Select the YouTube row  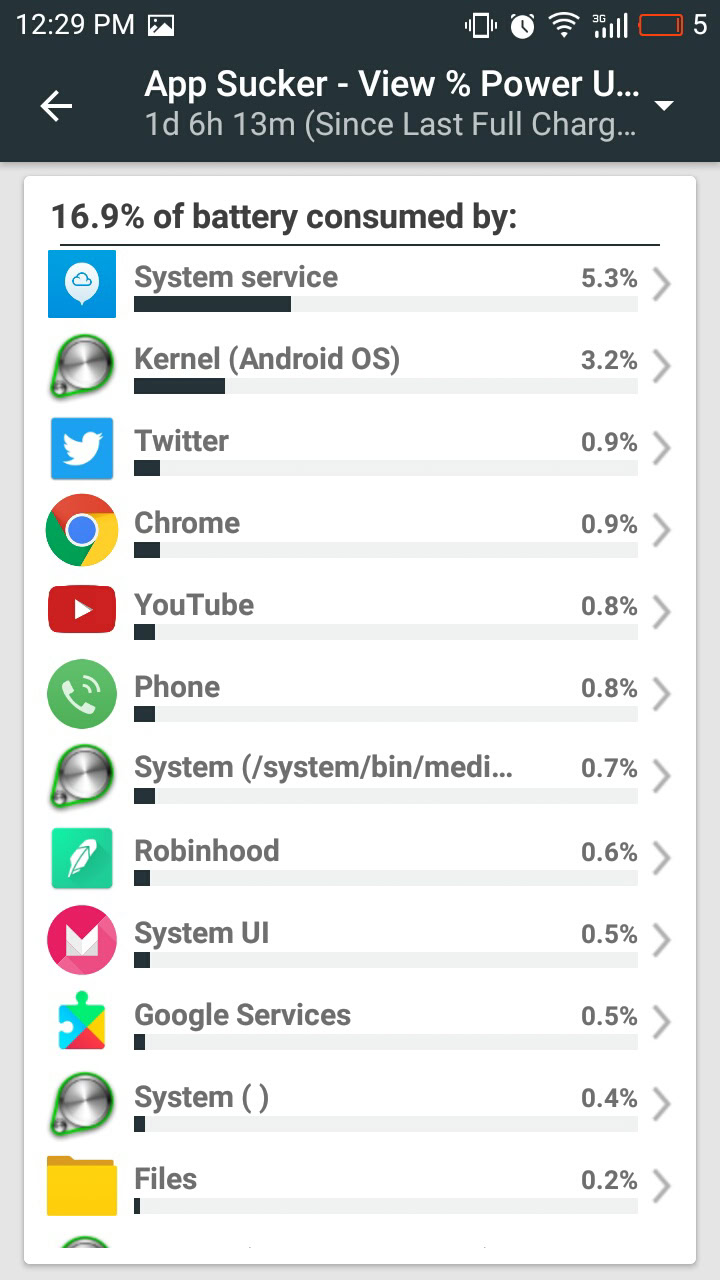pos(360,613)
